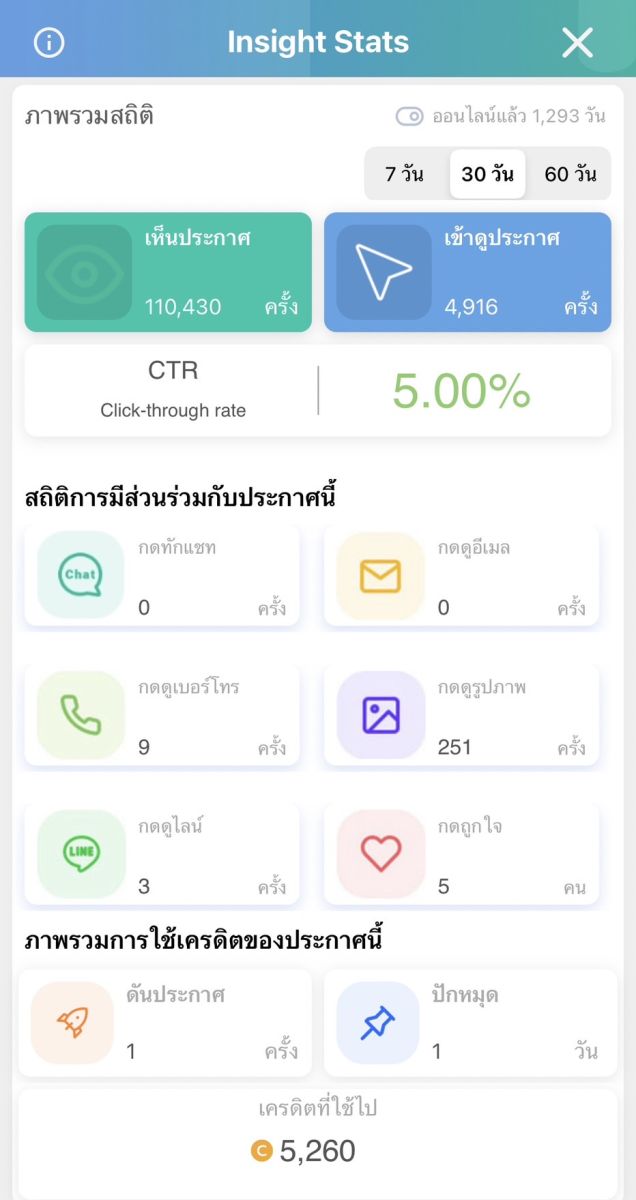This screenshot has width=636, height=1200.
Task: Switch to the 7 วัน range
Action: coord(405,174)
